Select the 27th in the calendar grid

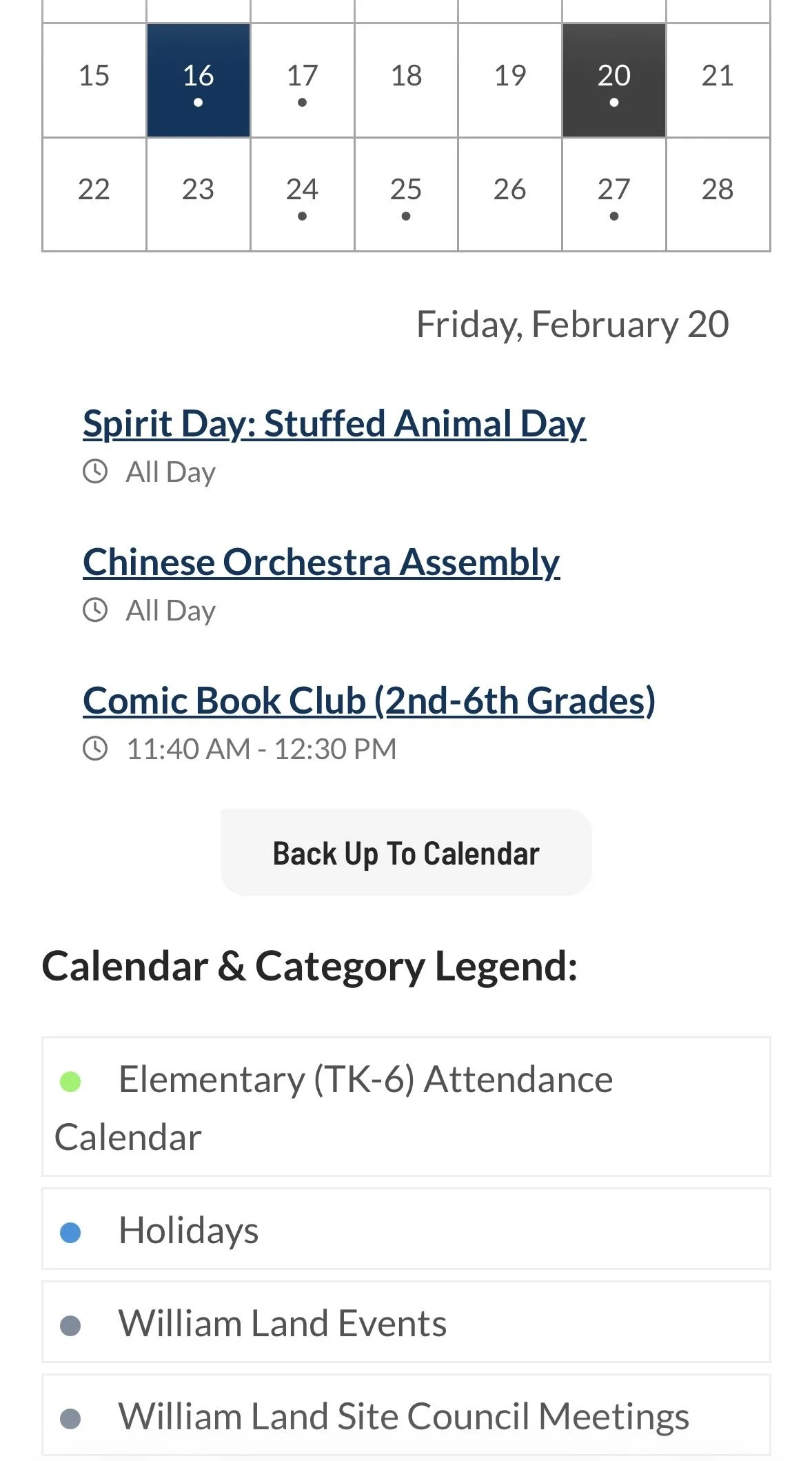613,194
